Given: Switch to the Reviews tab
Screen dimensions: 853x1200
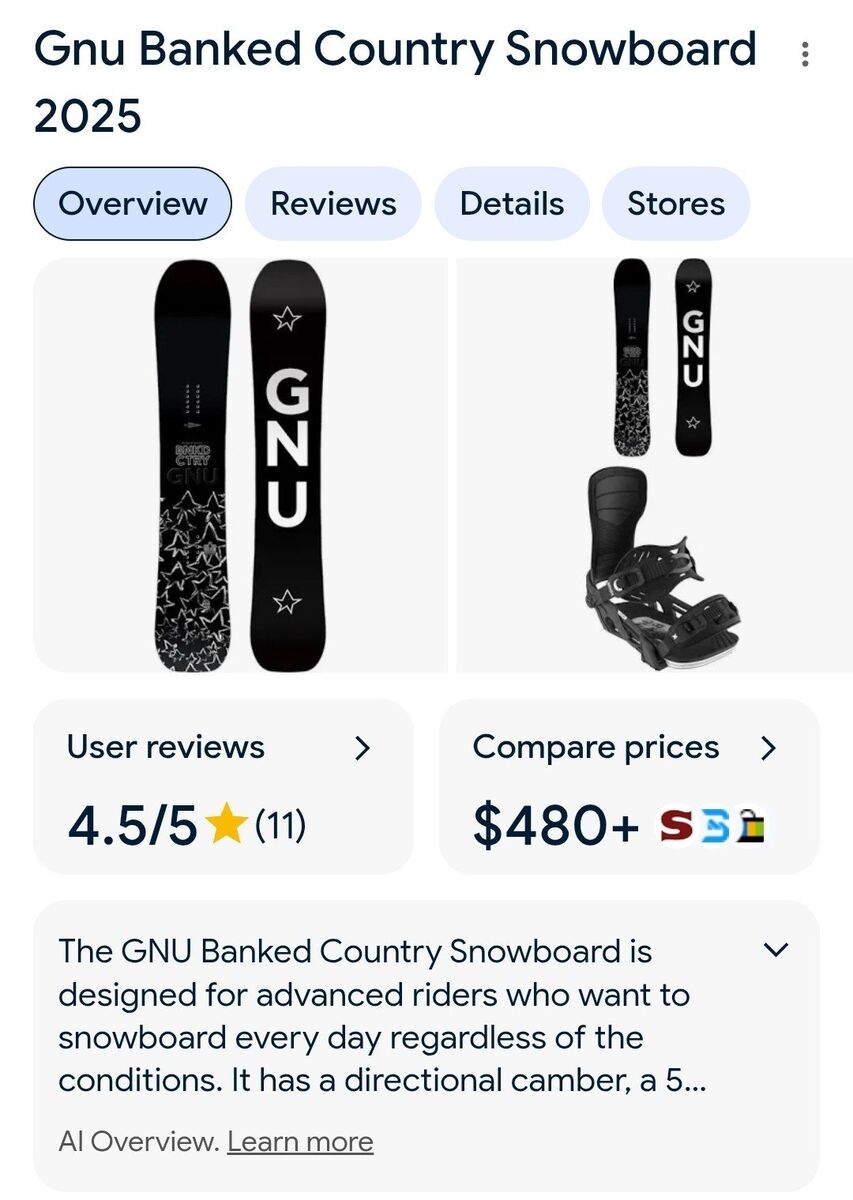Looking at the screenshot, I should coord(333,204).
